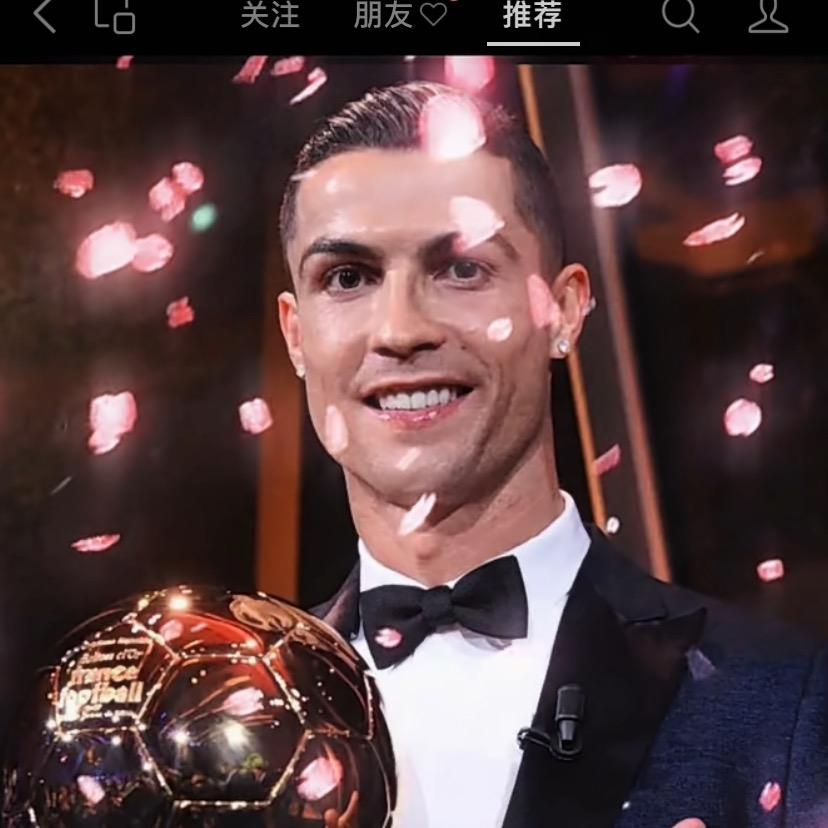The height and width of the screenshot is (828, 828).
Task: Open the profile icon at top right
Action: pos(768,15)
